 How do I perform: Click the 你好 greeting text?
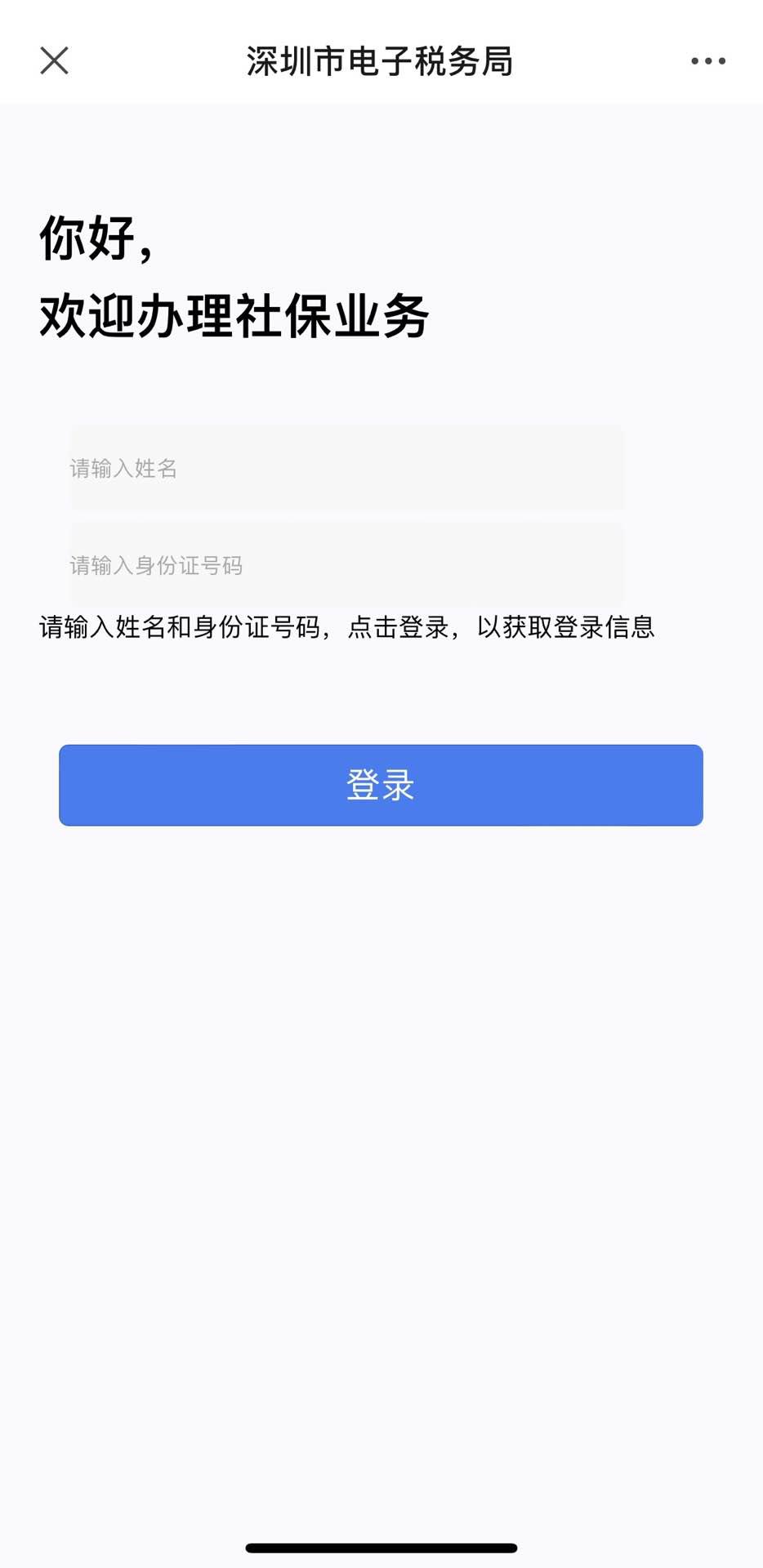click(x=98, y=238)
